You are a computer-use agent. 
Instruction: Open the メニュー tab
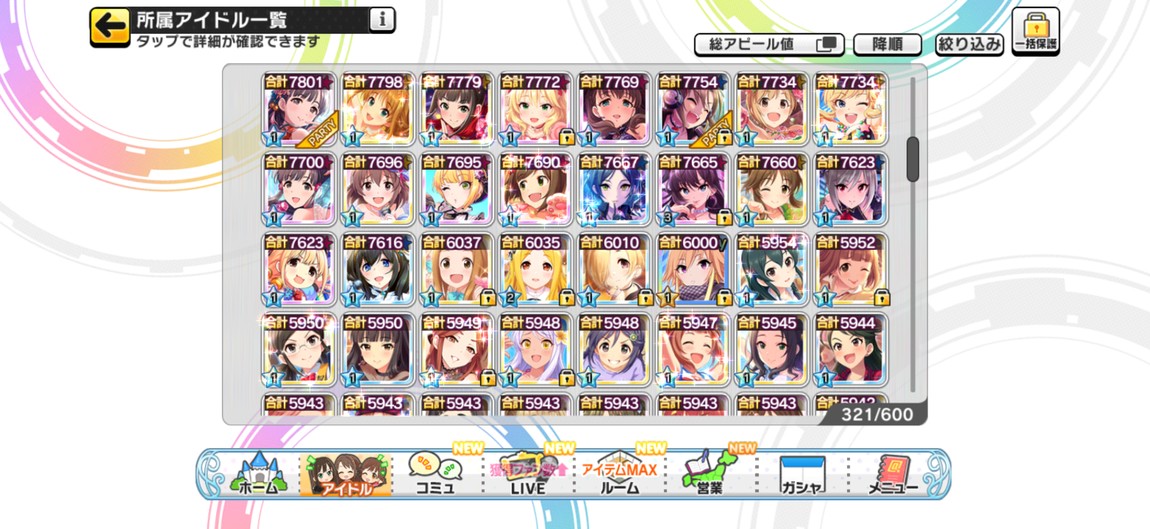click(x=892, y=475)
